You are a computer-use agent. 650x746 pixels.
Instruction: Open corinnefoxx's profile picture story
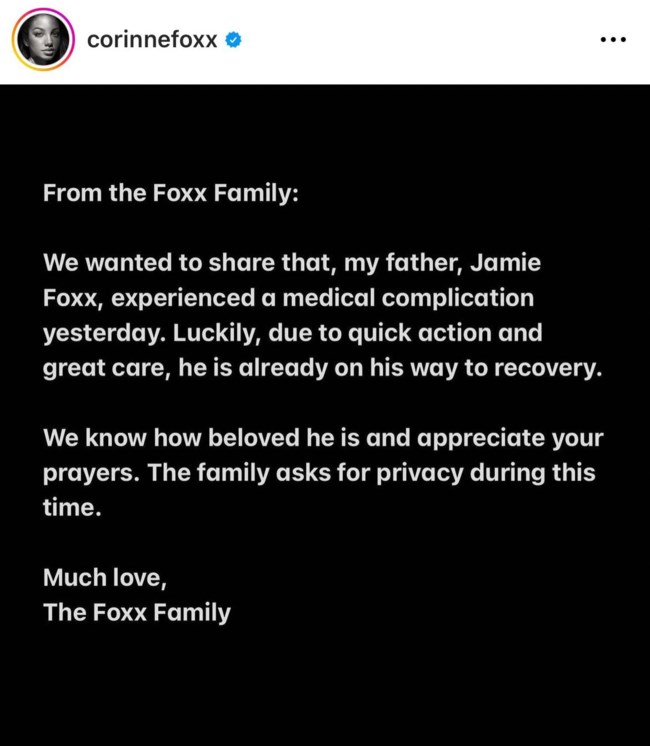click(43, 40)
